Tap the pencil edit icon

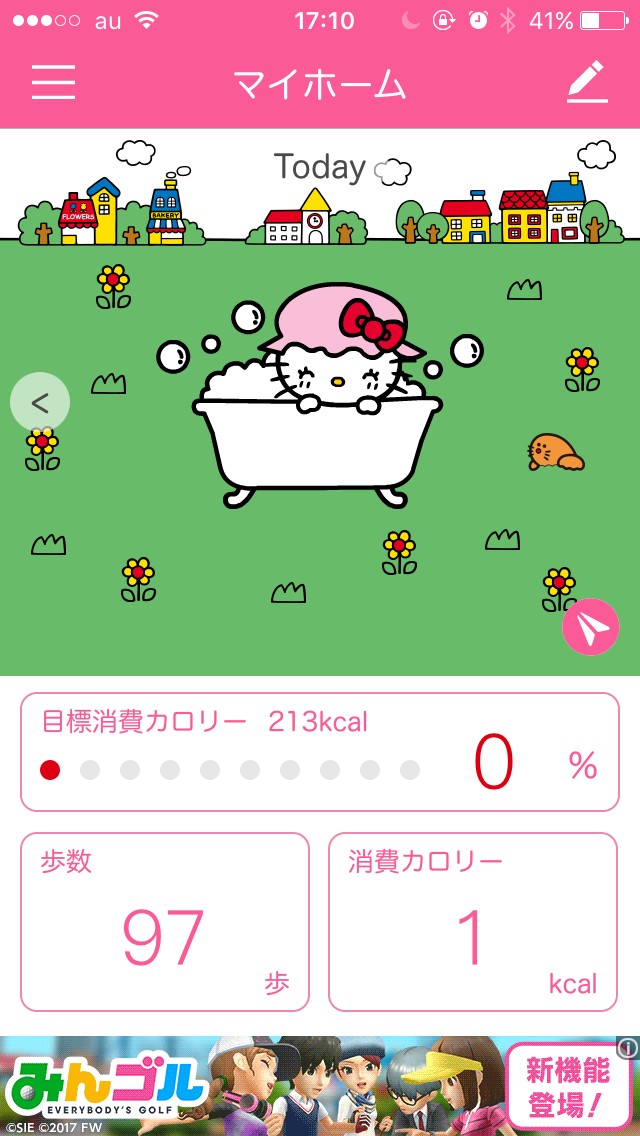pos(587,82)
